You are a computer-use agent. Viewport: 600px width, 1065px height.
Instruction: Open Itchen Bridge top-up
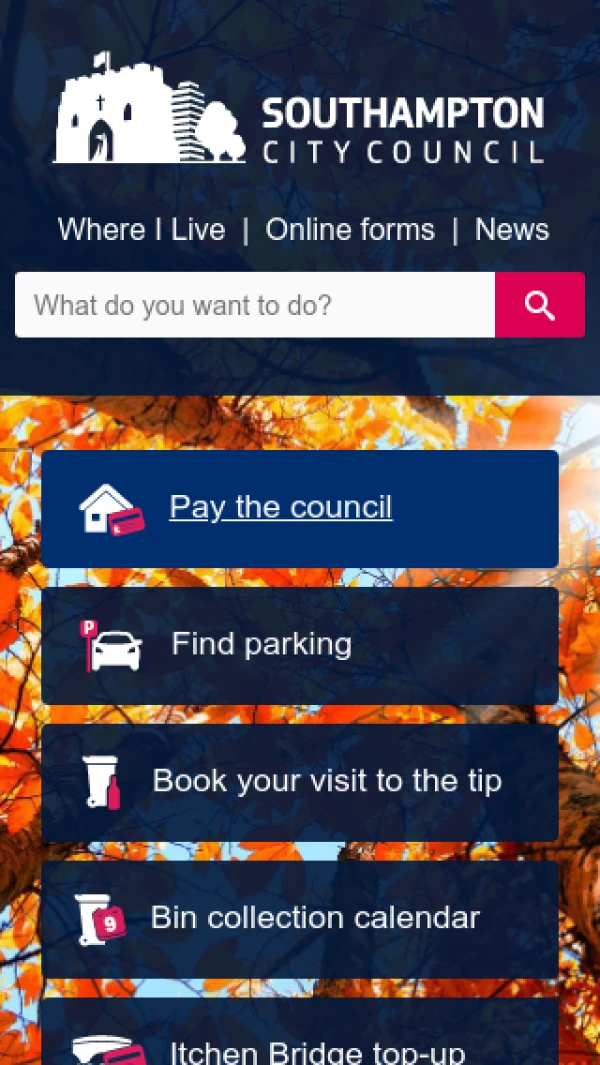click(317, 1048)
